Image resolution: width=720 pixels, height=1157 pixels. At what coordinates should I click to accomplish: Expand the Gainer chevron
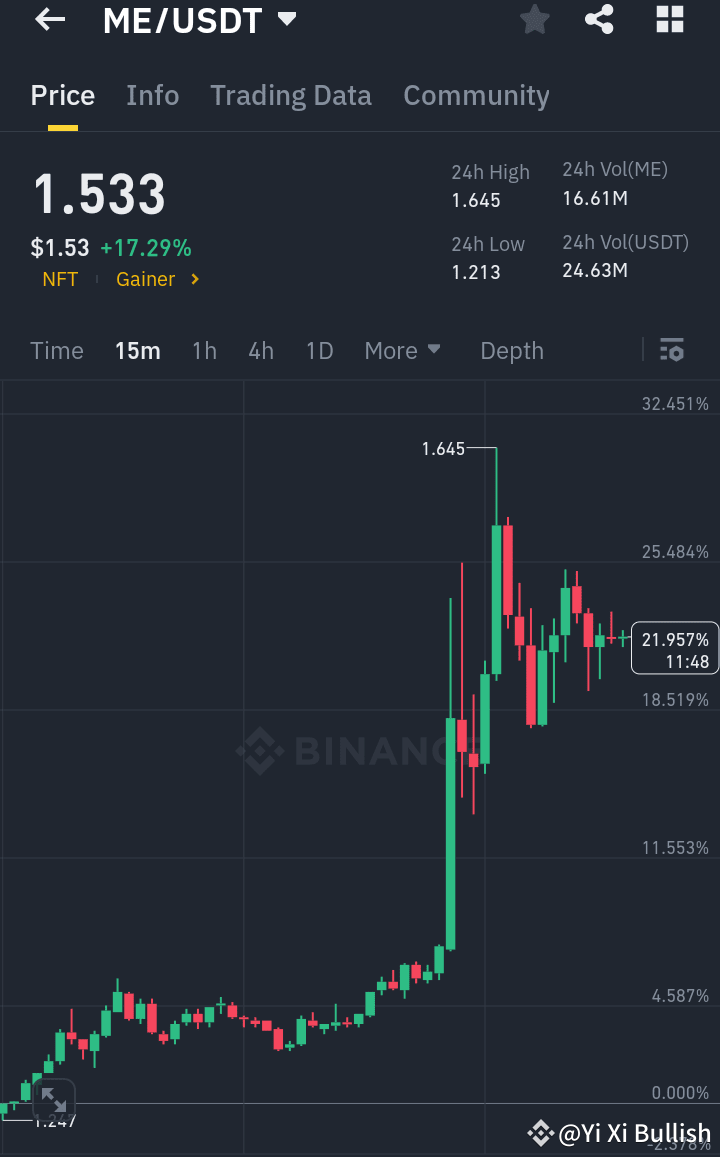pos(194,279)
